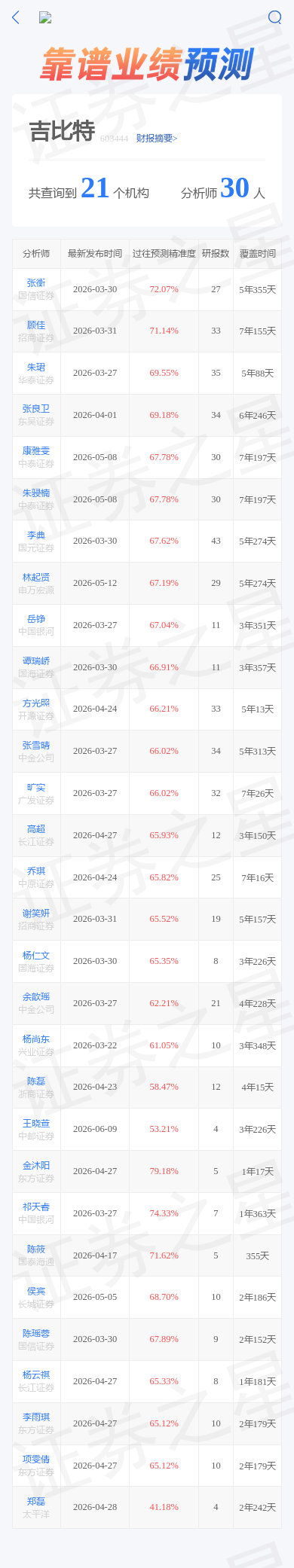Open analyst 康雅雯's page

pyautogui.click(x=36, y=451)
